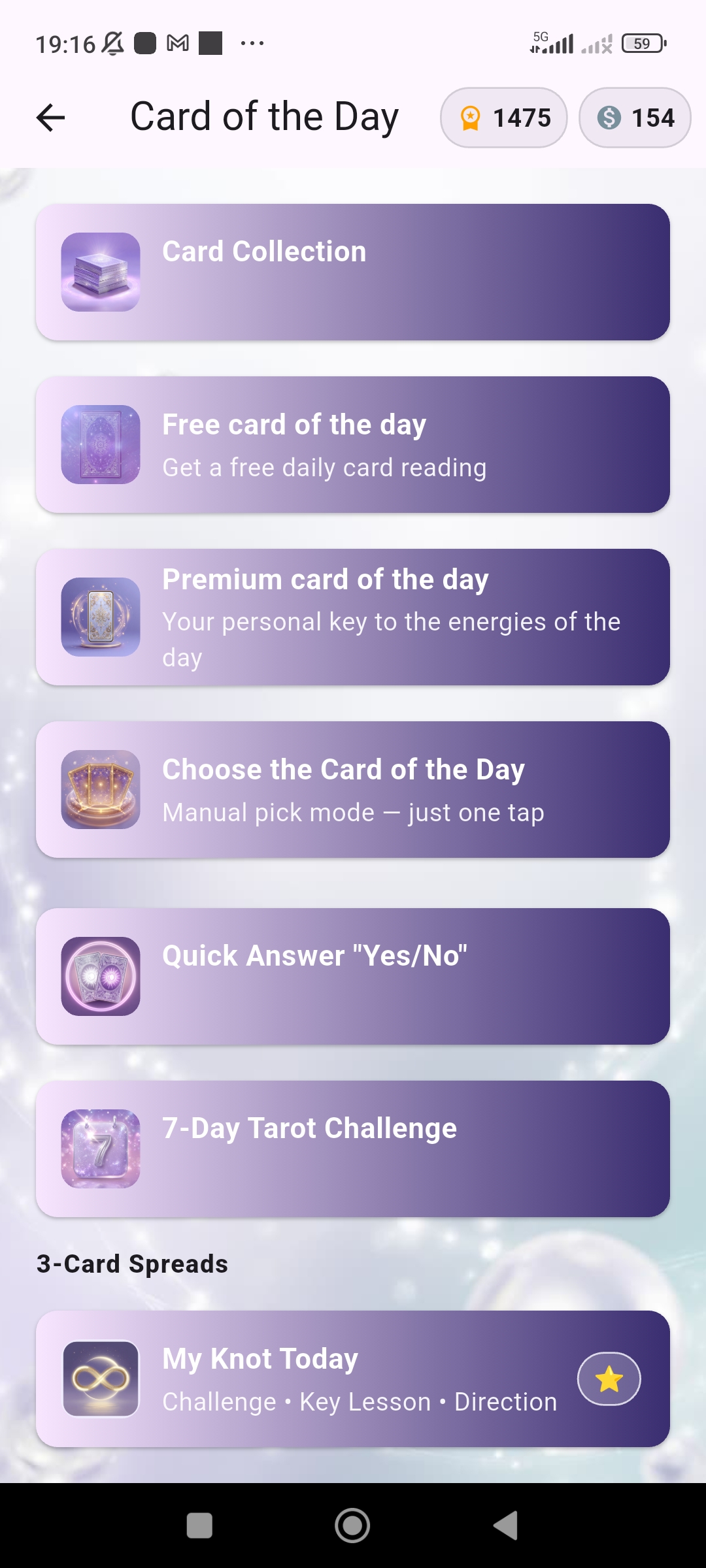Tap the Free card of the day card-back icon
Screen dimensions: 706x1568
[x=100, y=444]
